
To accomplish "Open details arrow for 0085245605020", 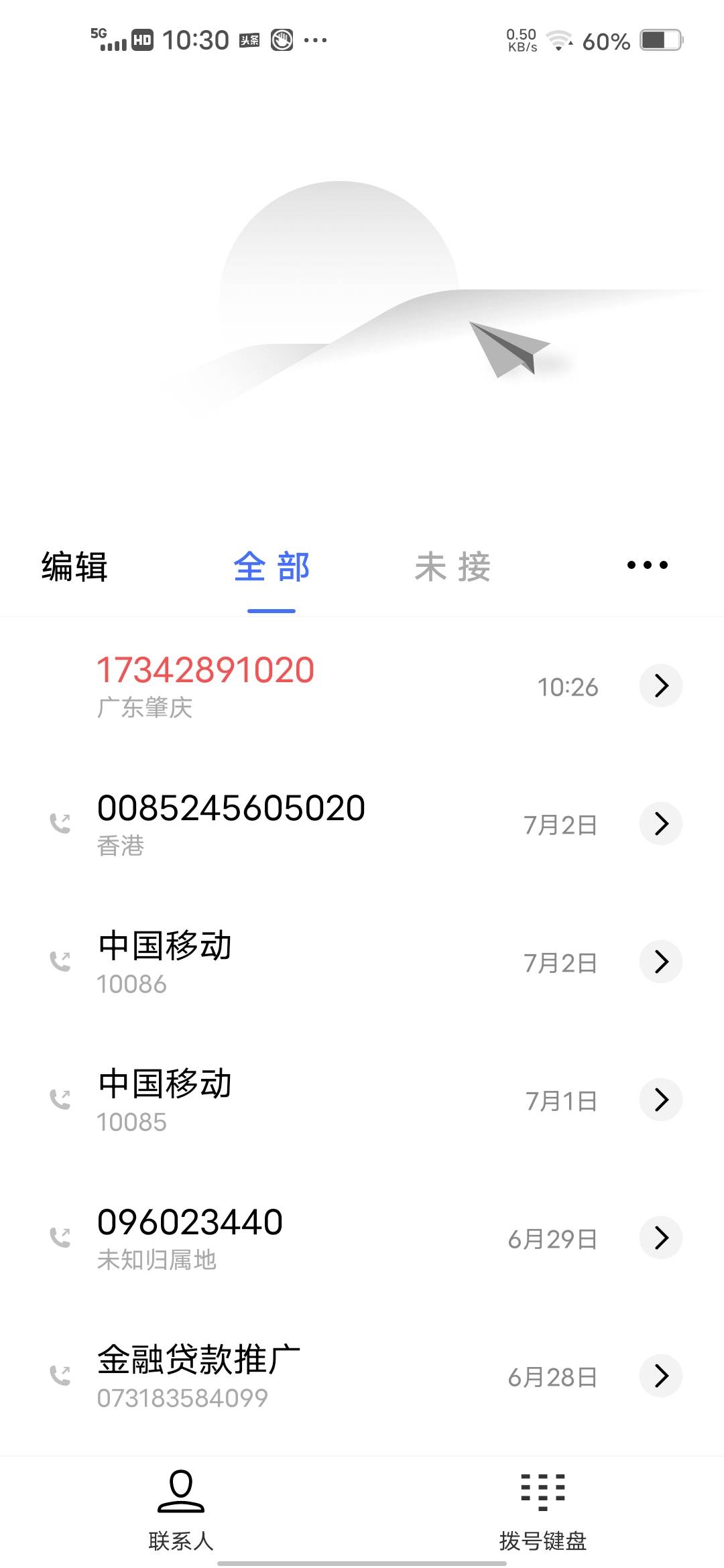I will (661, 824).
